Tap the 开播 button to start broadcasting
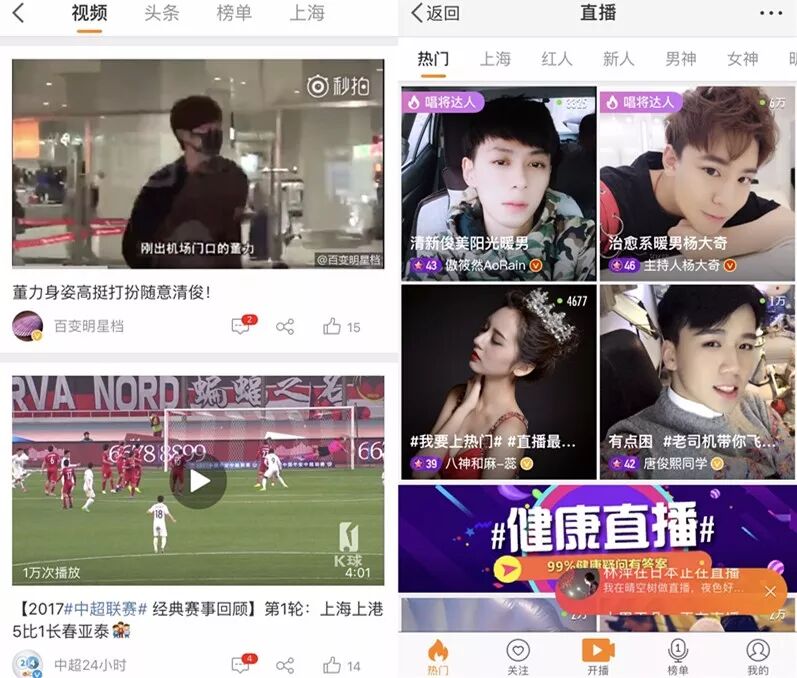Image resolution: width=797 pixels, height=678 pixels. click(598, 656)
